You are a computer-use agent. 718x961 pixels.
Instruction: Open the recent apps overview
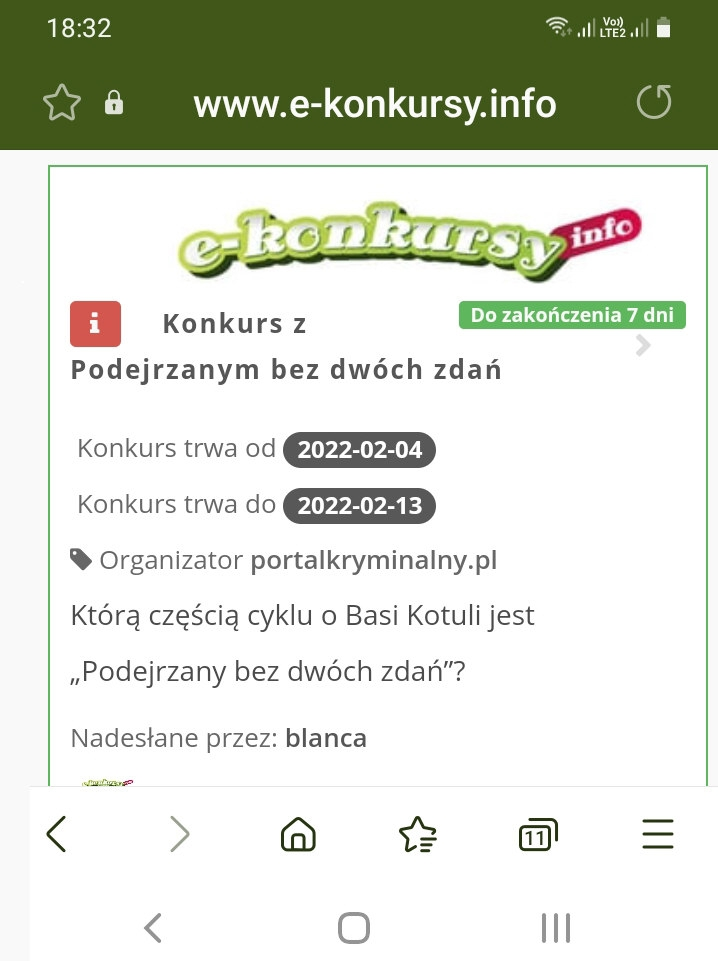(x=555, y=928)
